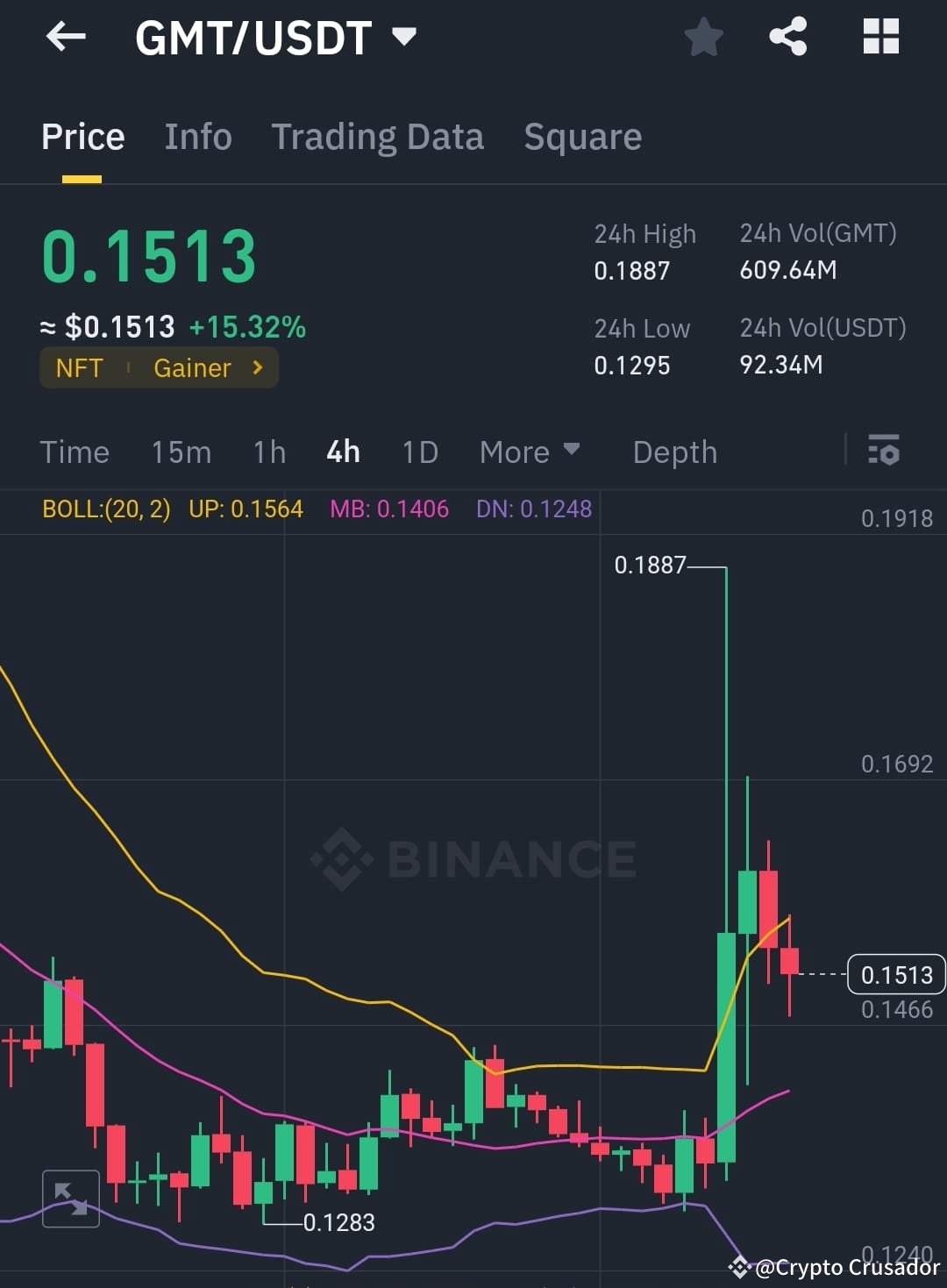Open the Gainer section via its chevron
The width and height of the screenshot is (947, 1288).
[x=257, y=368]
